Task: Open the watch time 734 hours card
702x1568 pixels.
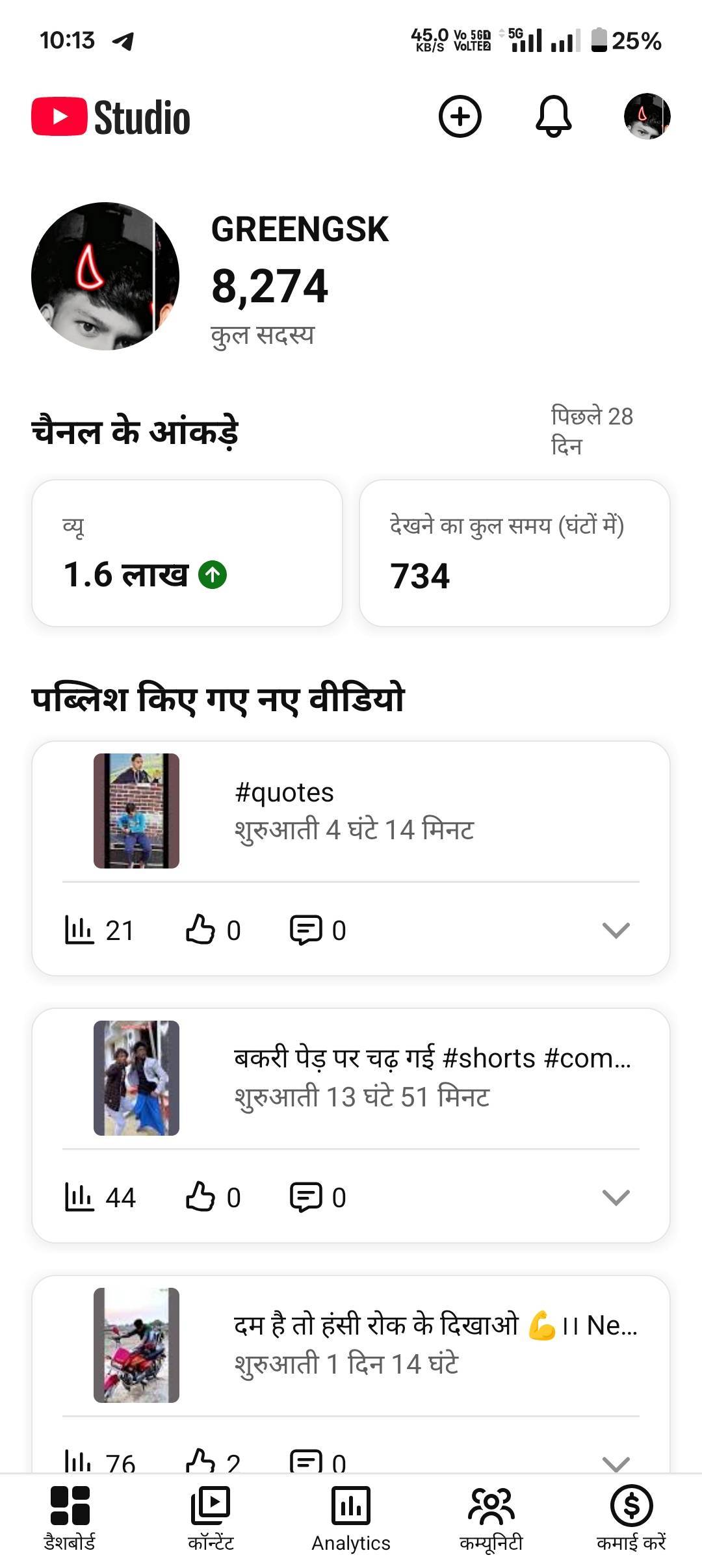Action: [514, 553]
